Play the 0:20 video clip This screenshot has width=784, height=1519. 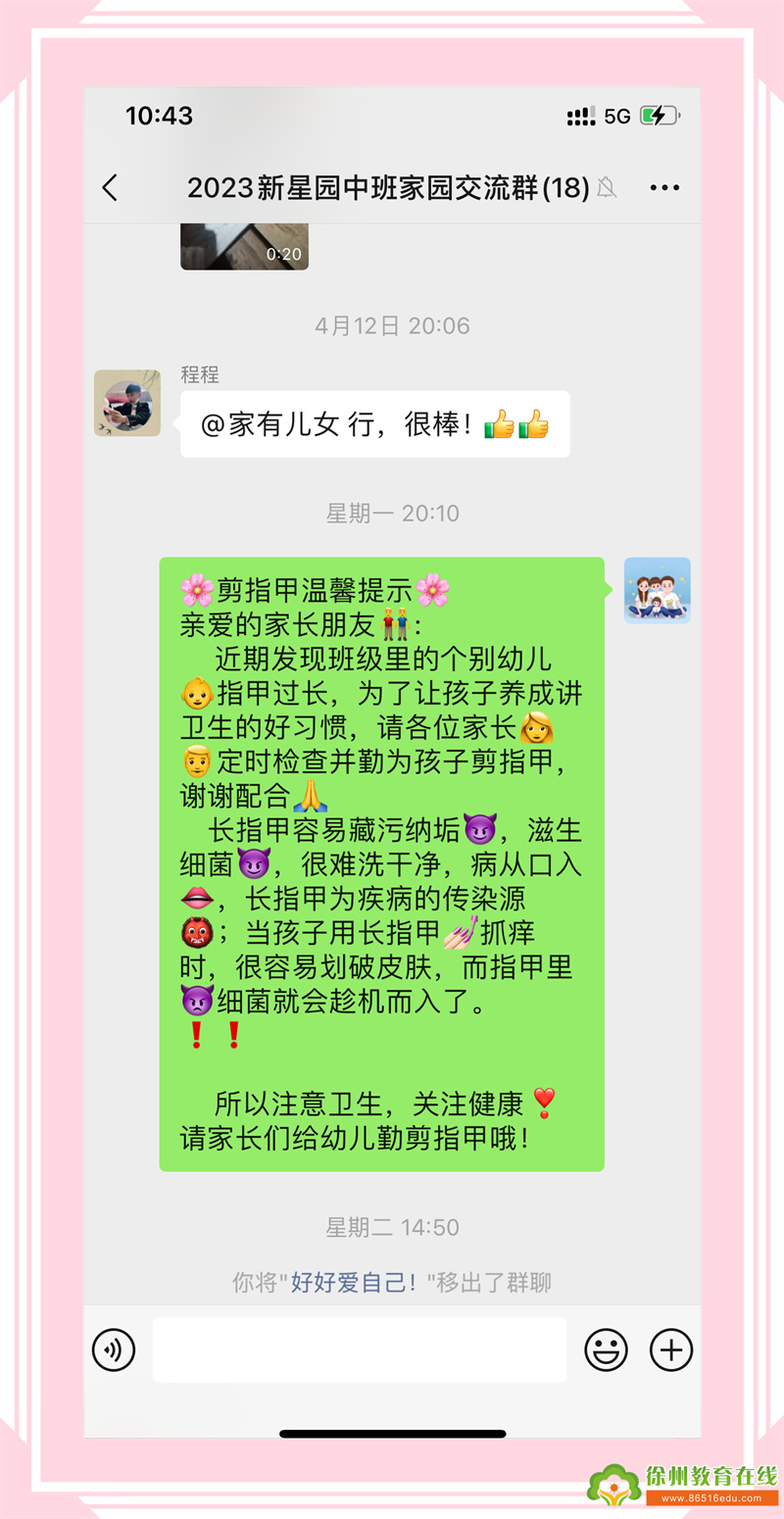click(x=244, y=246)
